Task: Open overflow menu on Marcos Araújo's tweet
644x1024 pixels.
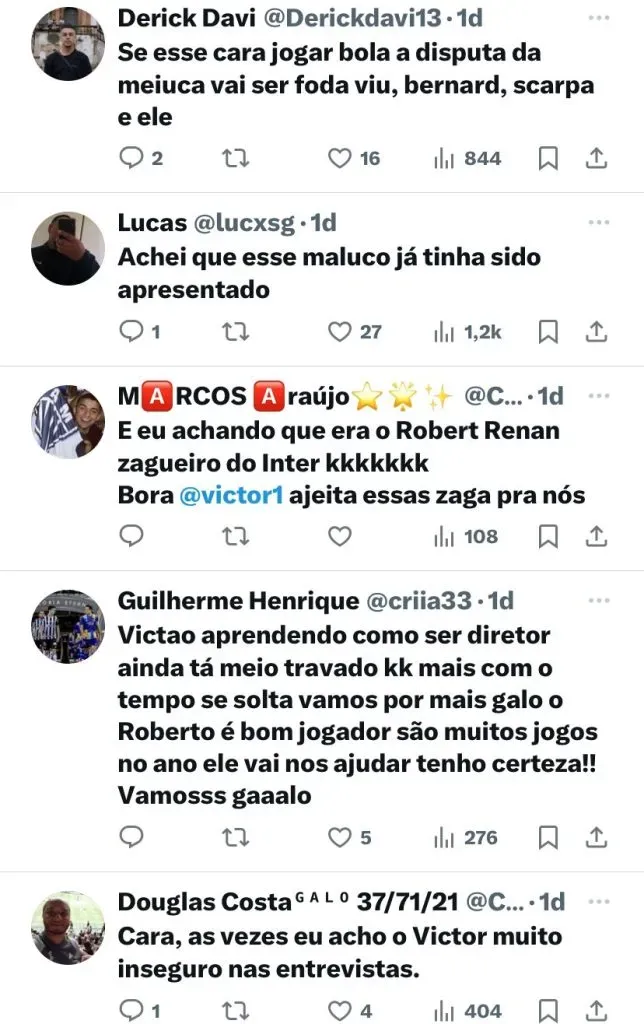Action: 599,398
